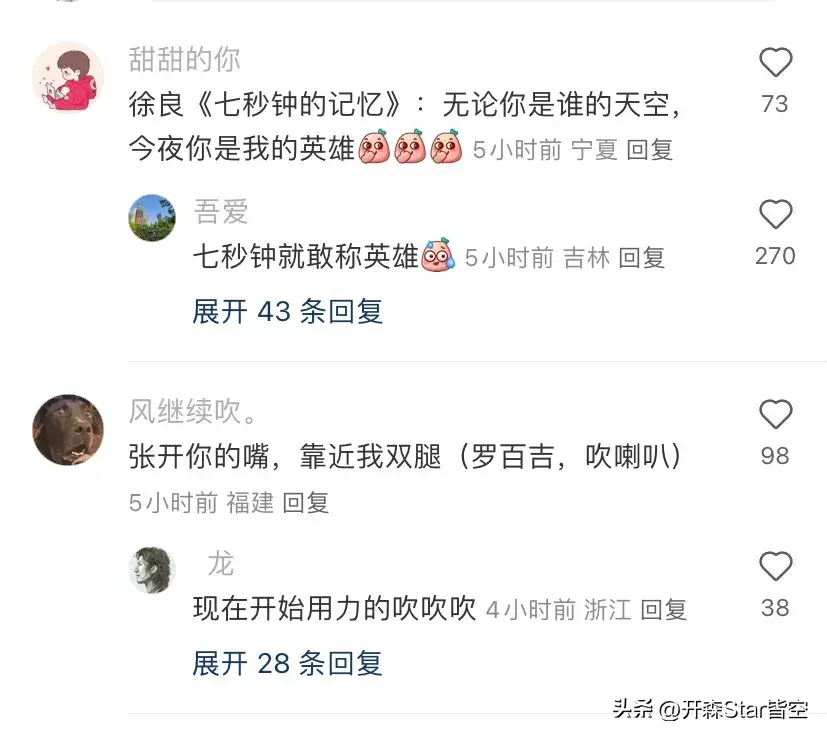This screenshot has width=827, height=738.
Task: Reply to 甜甜的你's comment
Action: tap(649, 150)
